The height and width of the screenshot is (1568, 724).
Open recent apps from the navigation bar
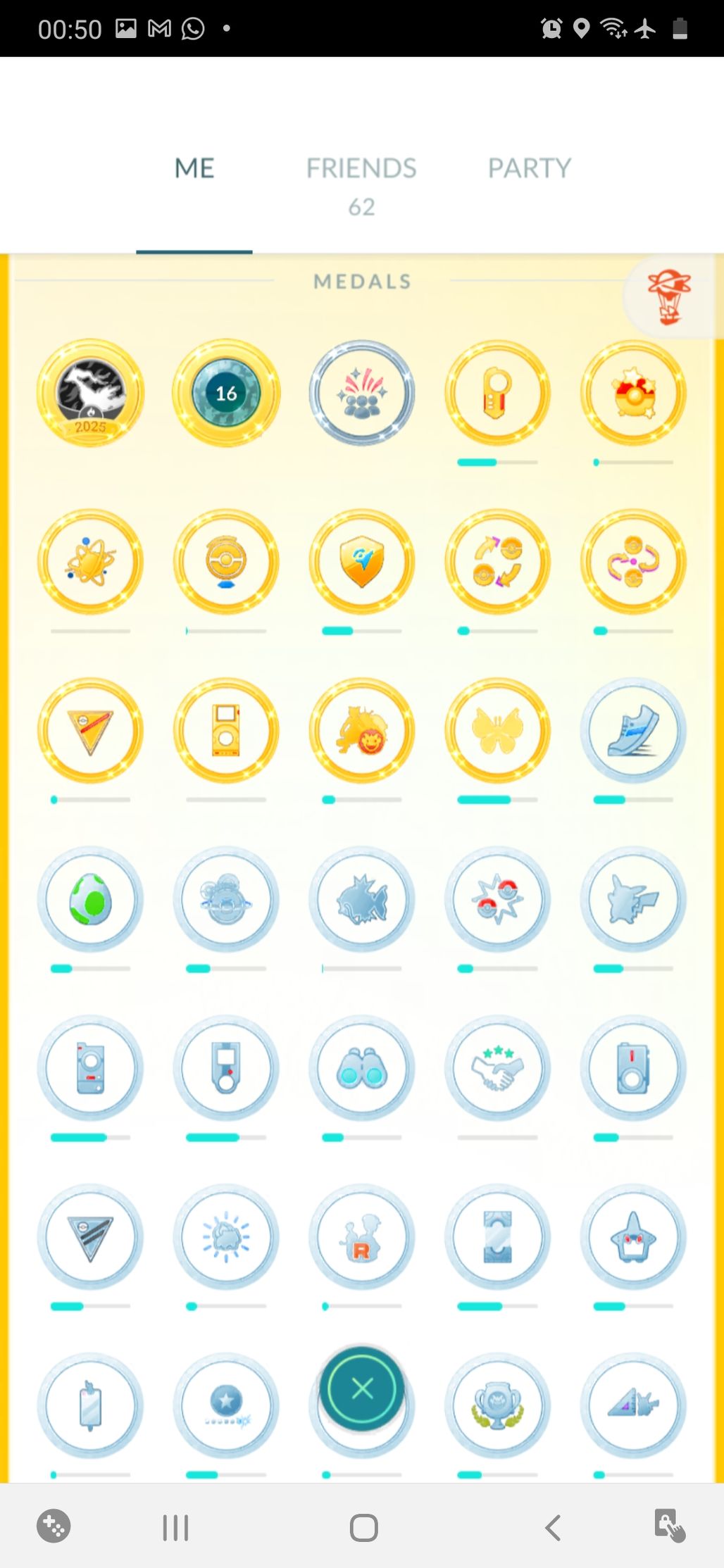(x=175, y=1527)
